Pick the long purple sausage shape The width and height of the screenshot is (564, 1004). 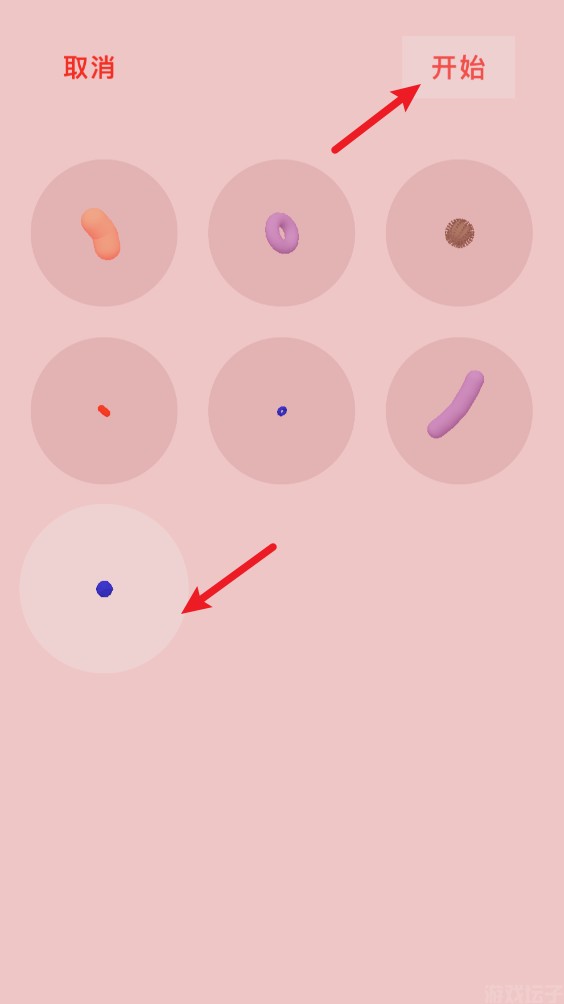click(x=459, y=410)
